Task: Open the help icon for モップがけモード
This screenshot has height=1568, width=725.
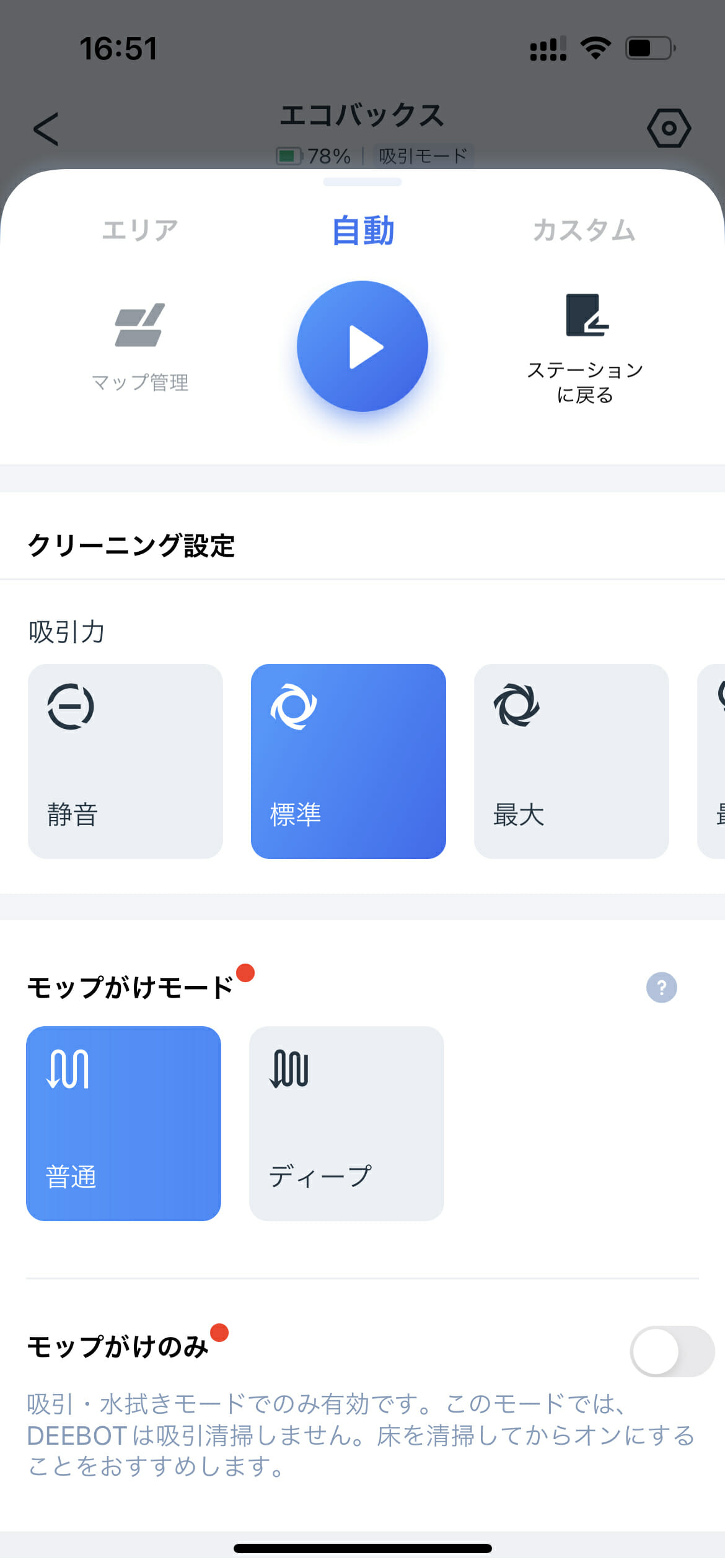Action: click(661, 987)
